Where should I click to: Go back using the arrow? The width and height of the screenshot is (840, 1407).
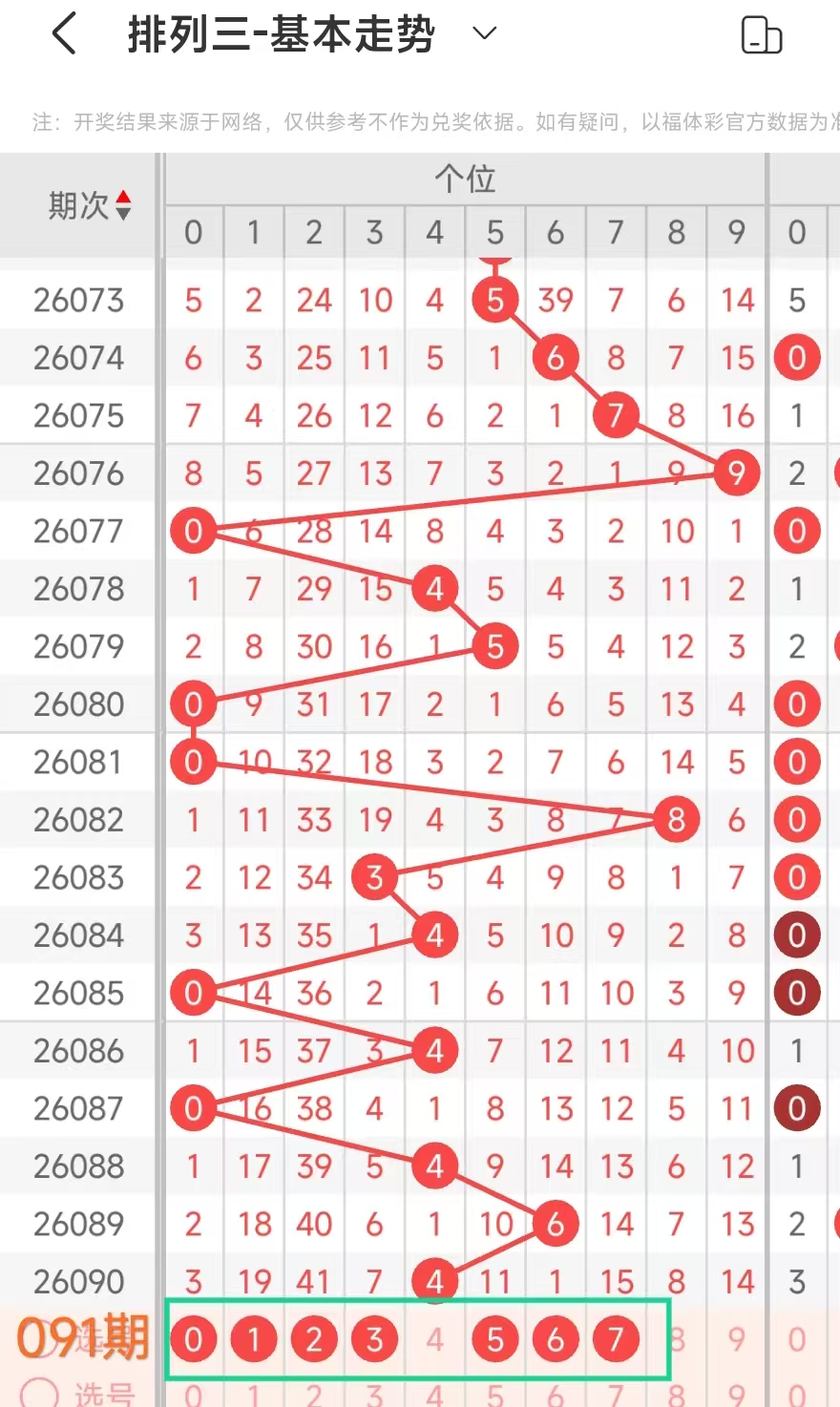(64, 34)
